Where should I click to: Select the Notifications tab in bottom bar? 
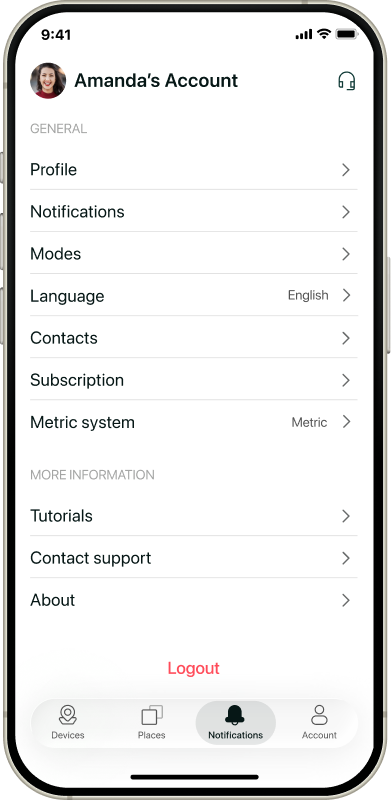pyautogui.click(x=235, y=722)
